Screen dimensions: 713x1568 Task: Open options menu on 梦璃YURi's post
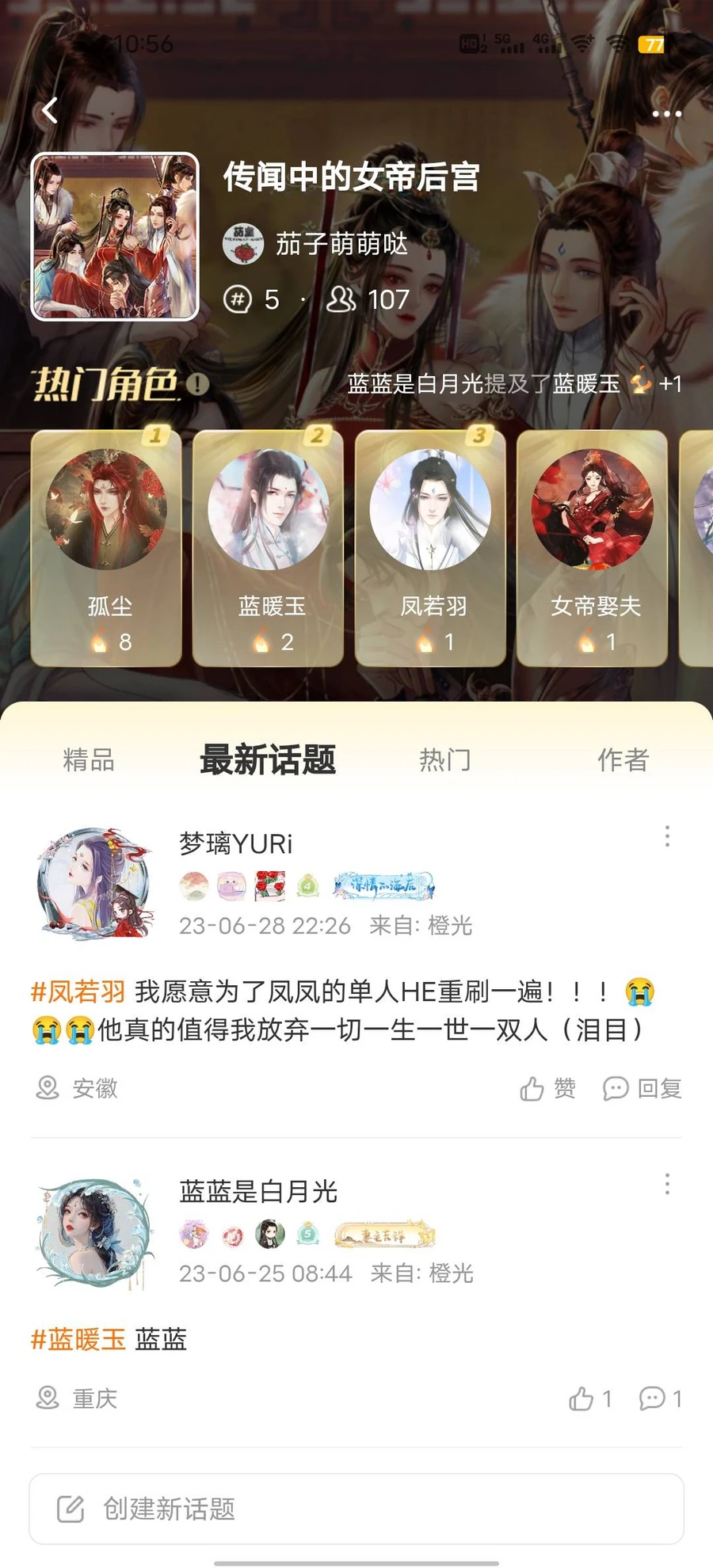click(667, 836)
